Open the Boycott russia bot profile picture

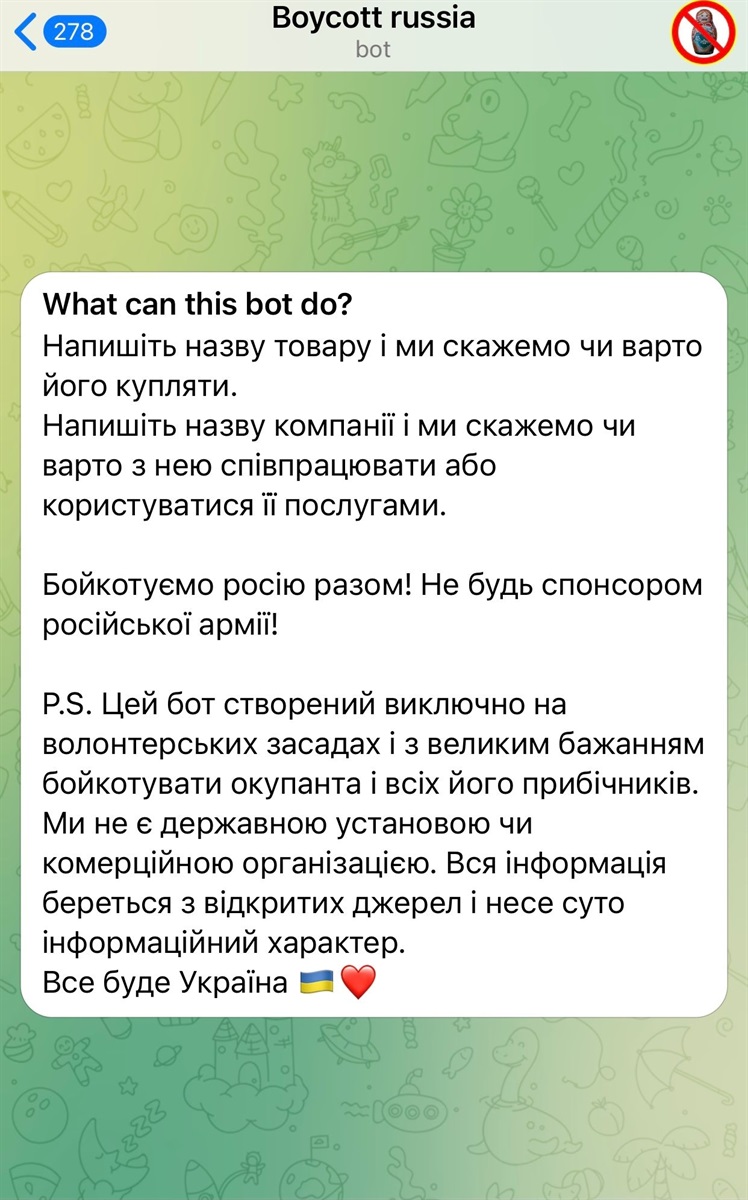click(x=705, y=32)
